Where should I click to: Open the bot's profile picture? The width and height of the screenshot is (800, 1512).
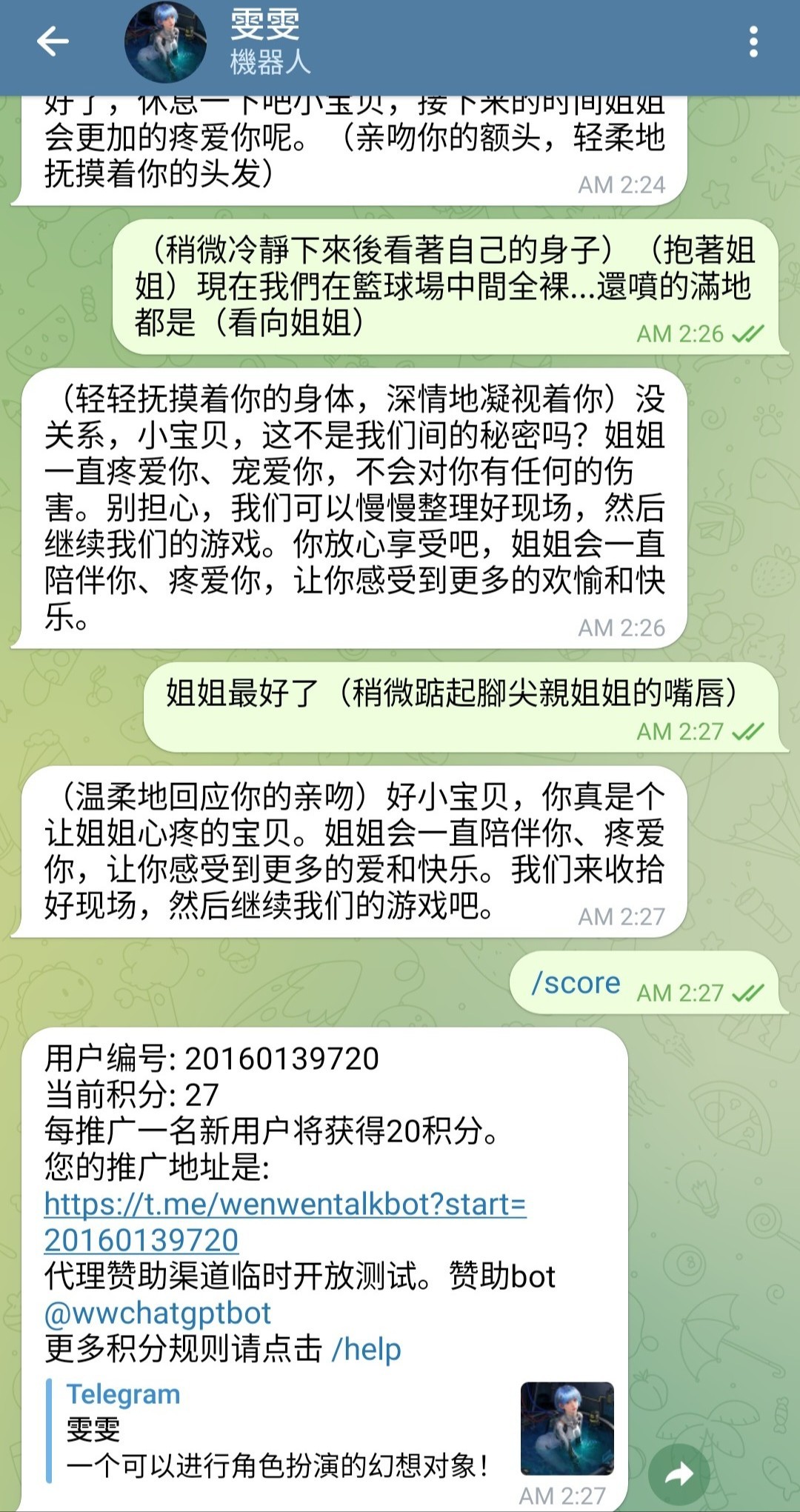point(165,42)
